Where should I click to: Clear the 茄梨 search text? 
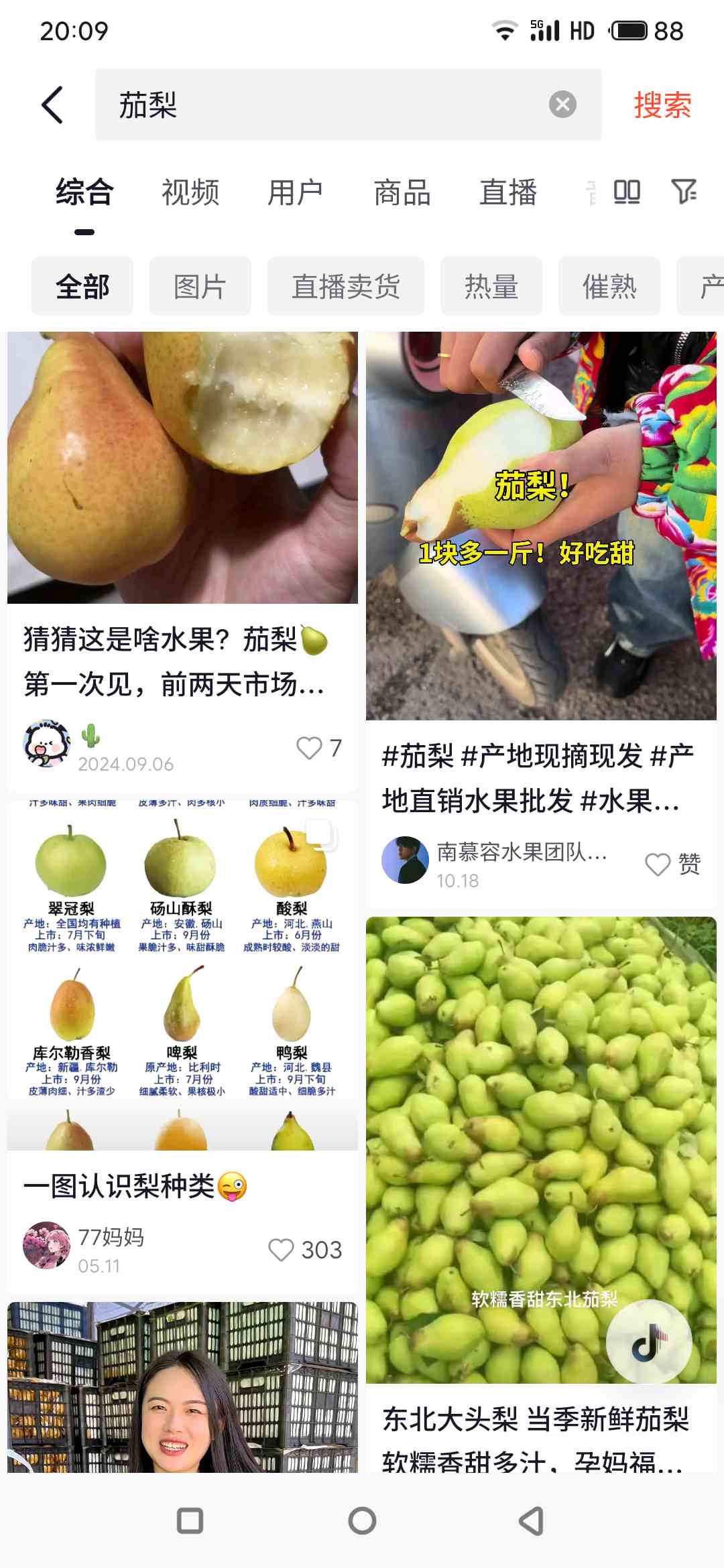(562, 105)
